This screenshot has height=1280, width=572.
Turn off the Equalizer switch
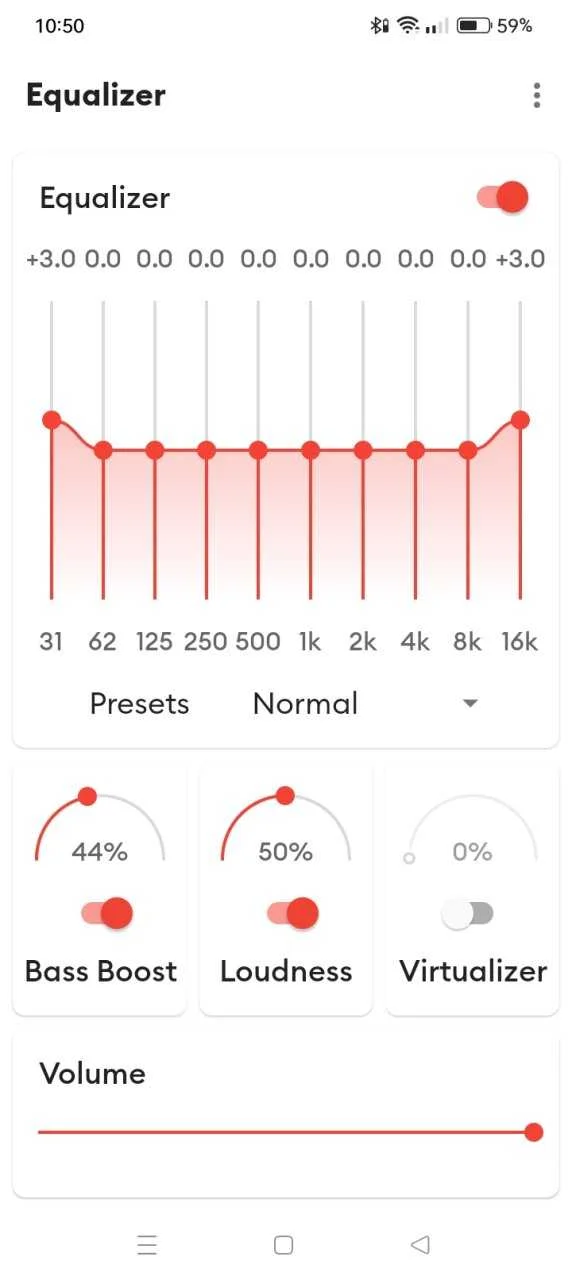(502, 197)
